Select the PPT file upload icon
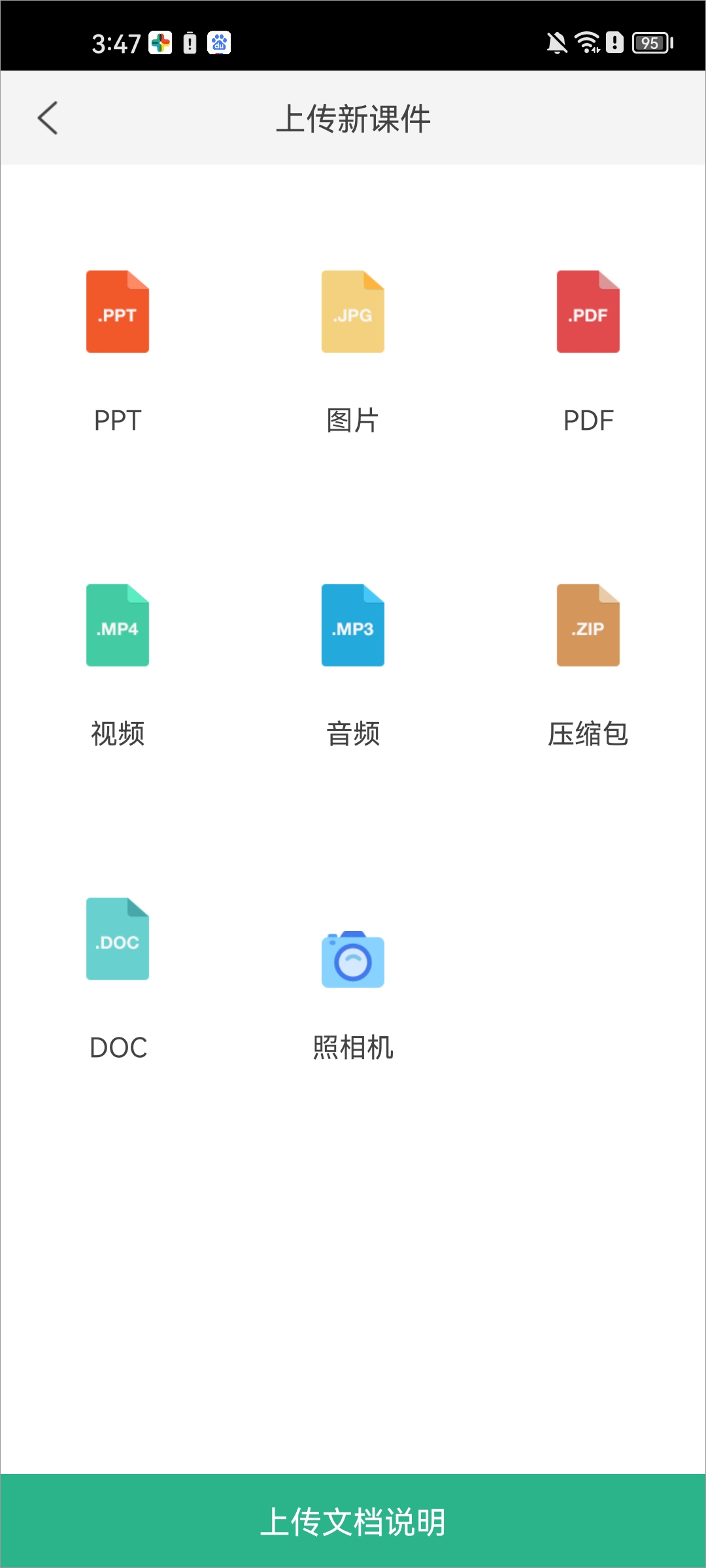The height and width of the screenshot is (1568, 706). [x=118, y=312]
